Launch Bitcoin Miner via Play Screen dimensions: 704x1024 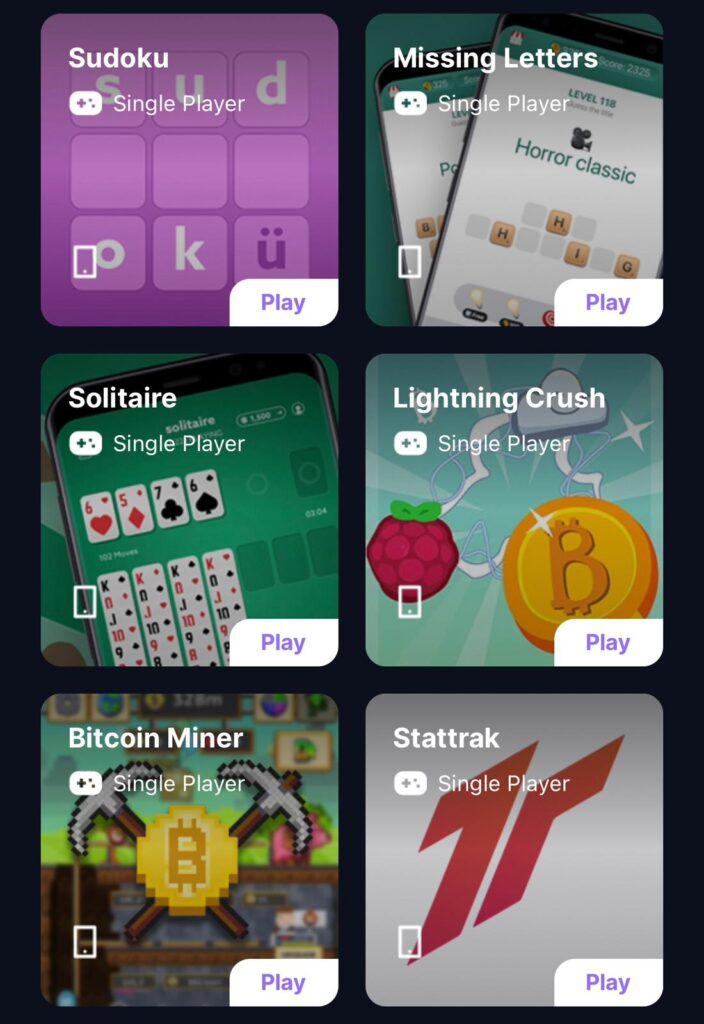(283, 983)
